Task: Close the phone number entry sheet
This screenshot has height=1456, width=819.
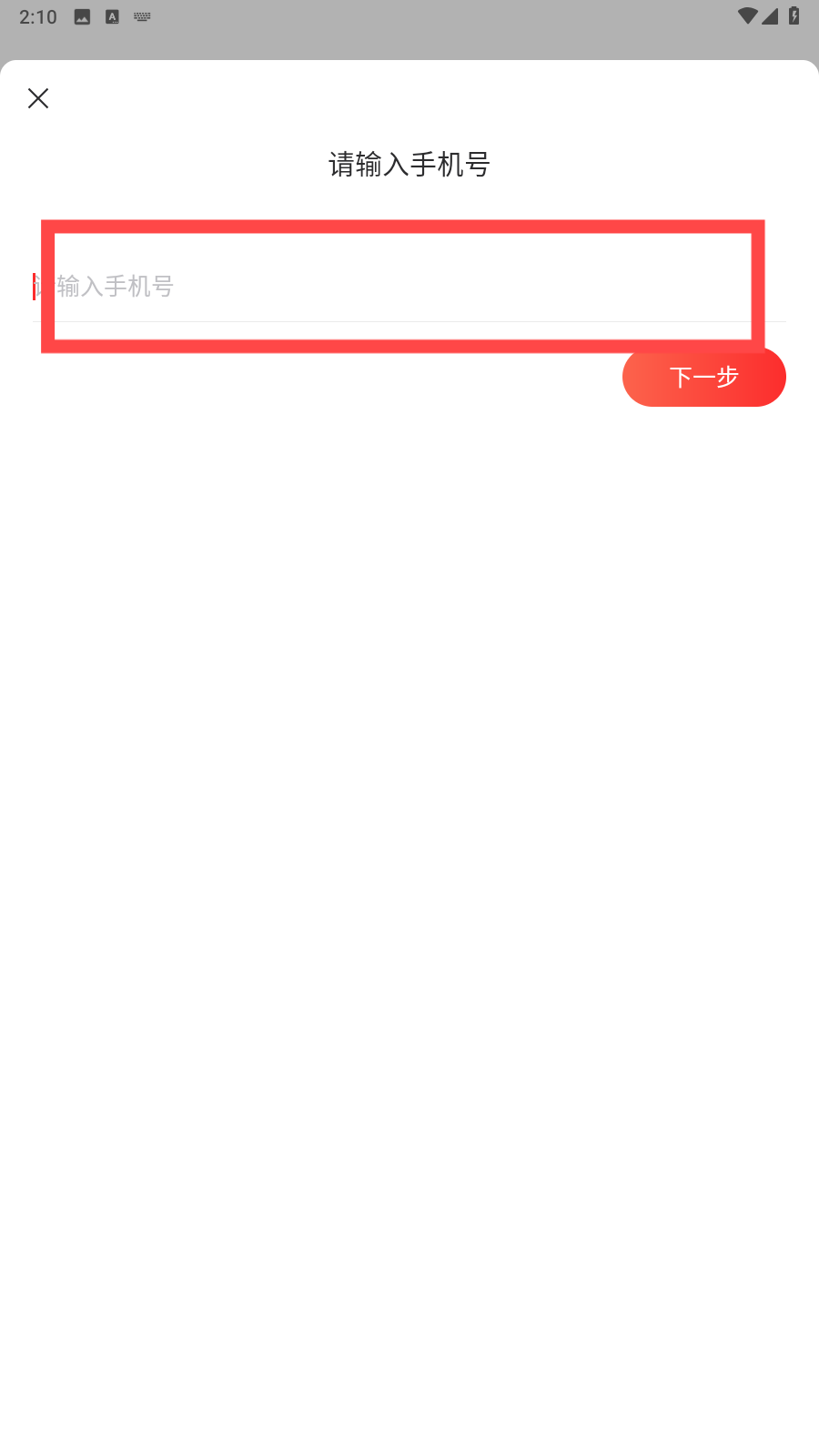Action: coord(38,98)
